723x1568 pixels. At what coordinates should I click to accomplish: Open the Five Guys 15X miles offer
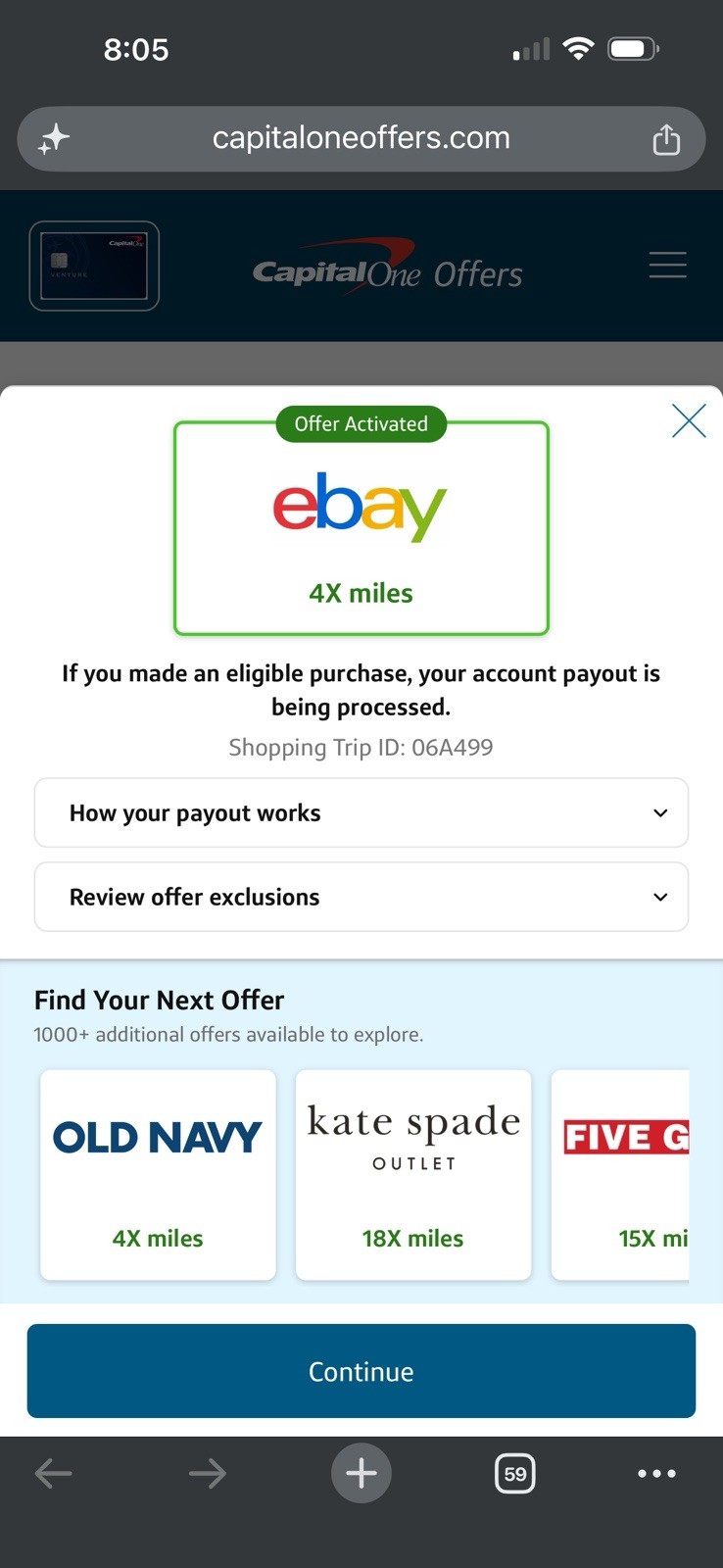point(620,1175)
